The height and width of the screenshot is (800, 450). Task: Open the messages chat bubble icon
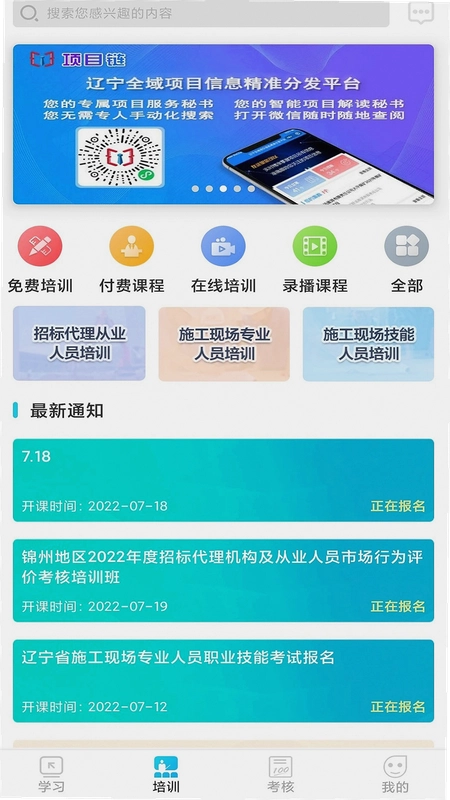(x=421, y=13)
